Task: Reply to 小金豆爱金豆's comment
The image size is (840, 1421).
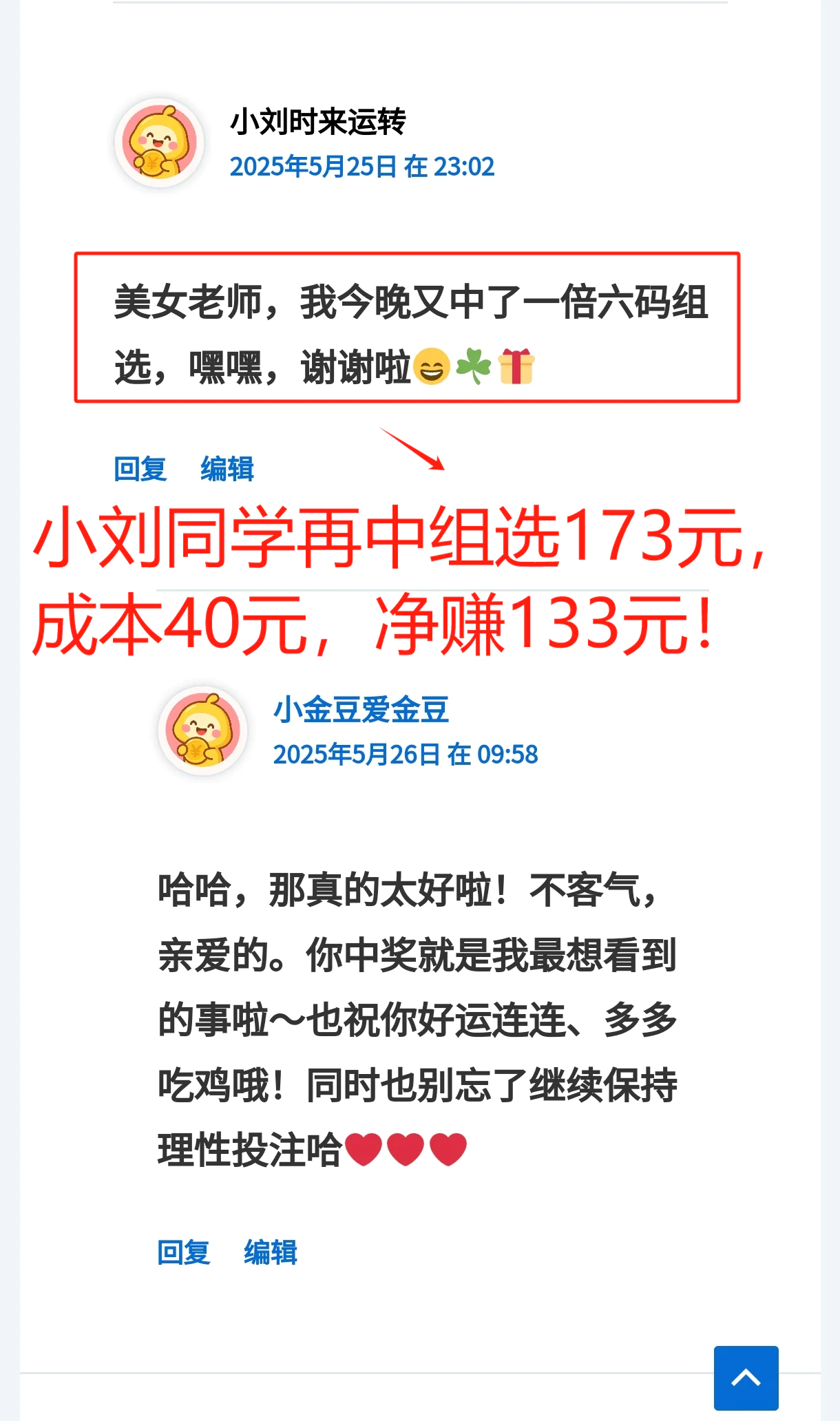Action: 183,1252
